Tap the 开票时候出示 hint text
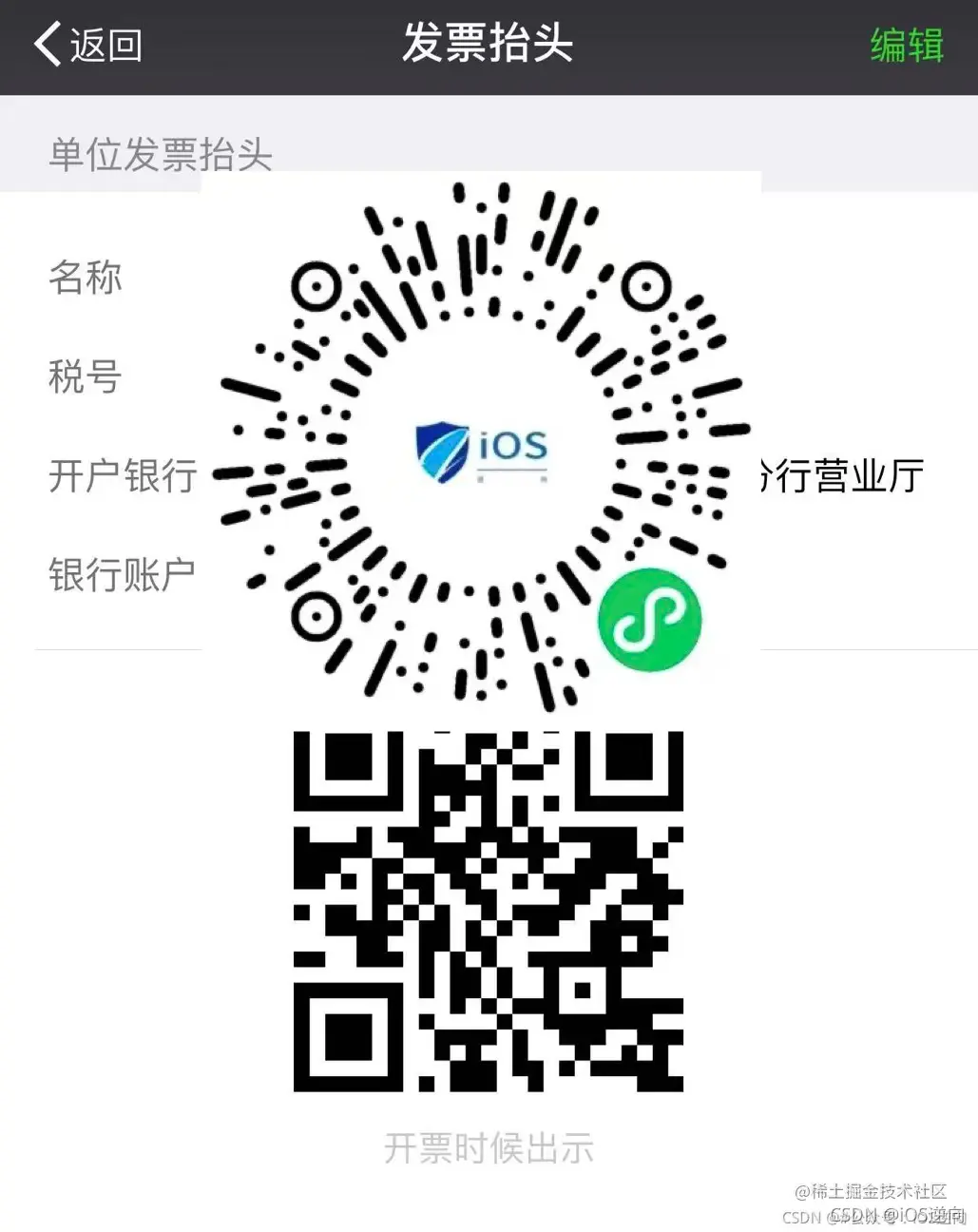 [489, 1148]
